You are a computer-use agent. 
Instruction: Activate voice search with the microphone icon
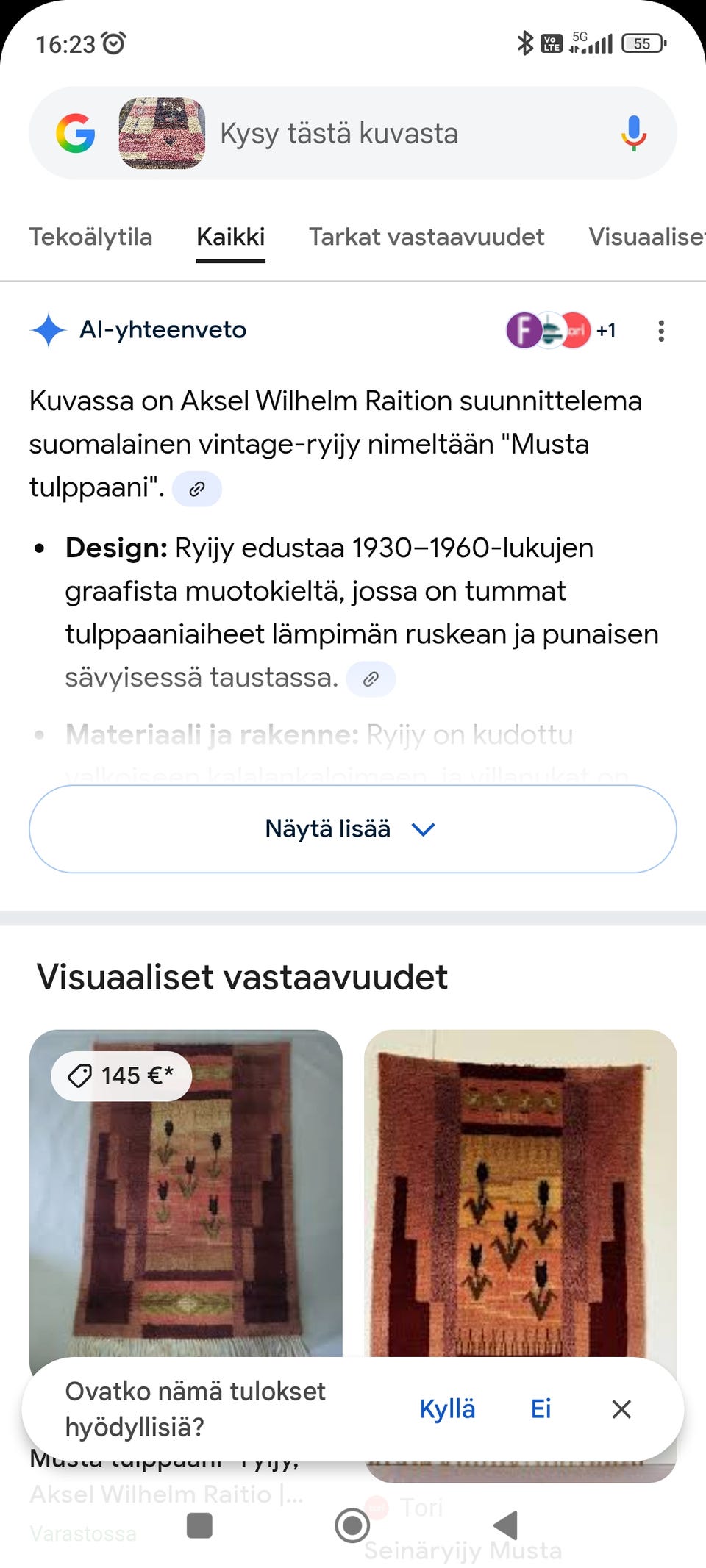click(632, 133)
